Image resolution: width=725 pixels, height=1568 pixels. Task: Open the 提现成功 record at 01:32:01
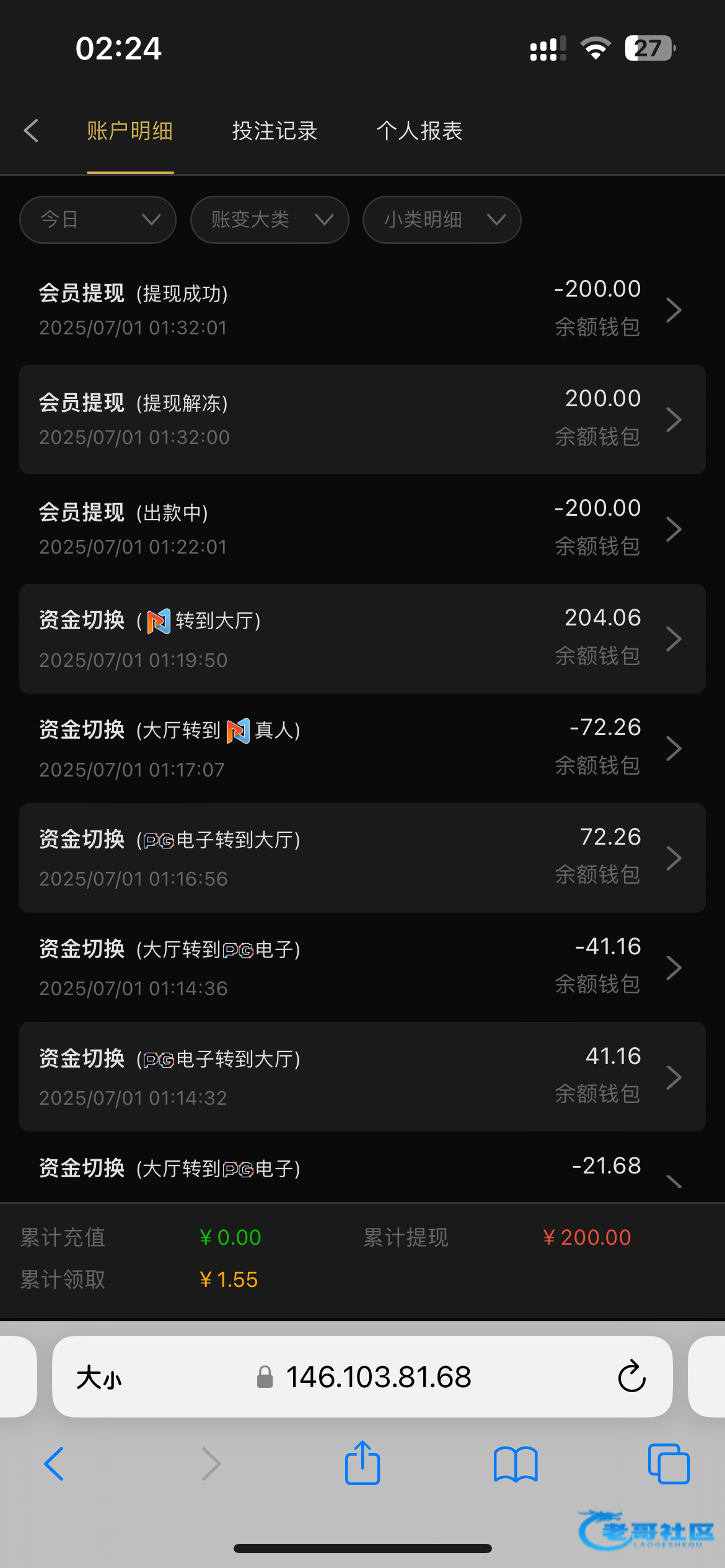(362, 310)
